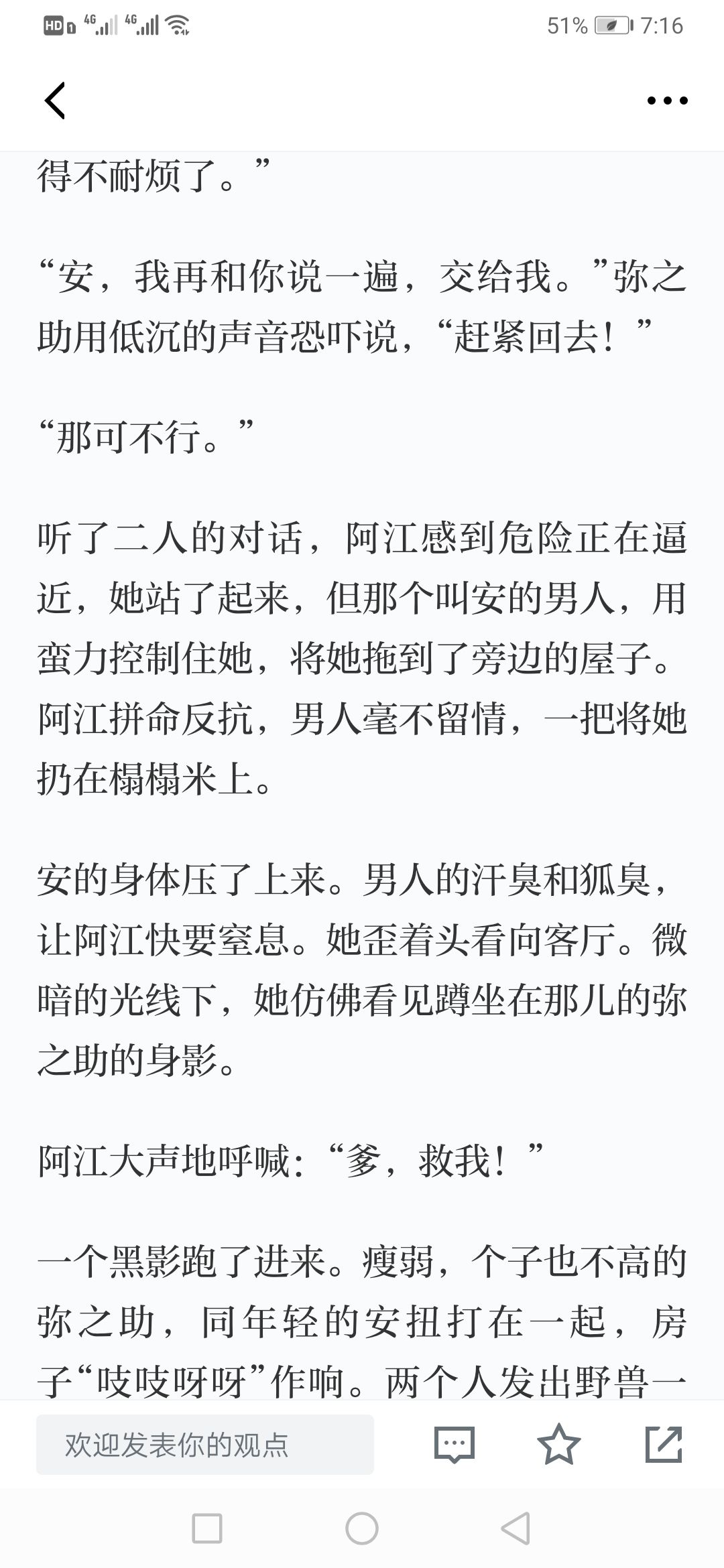Viewport: 724px width, 1568px height.
Task: Open the three-dot overflow menu
Action: tap(667, 101)
